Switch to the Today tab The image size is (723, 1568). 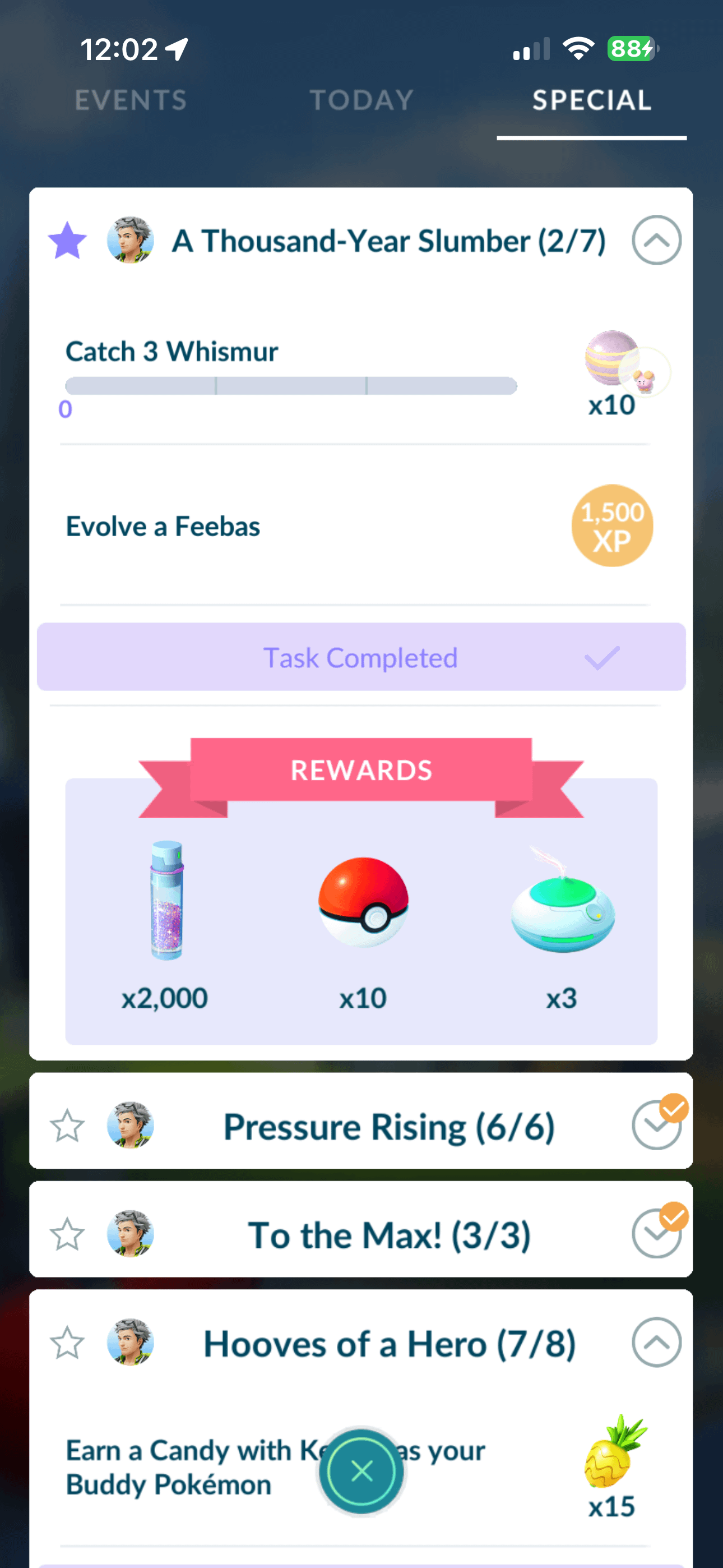pyautogui.click(x=361, y=100)
